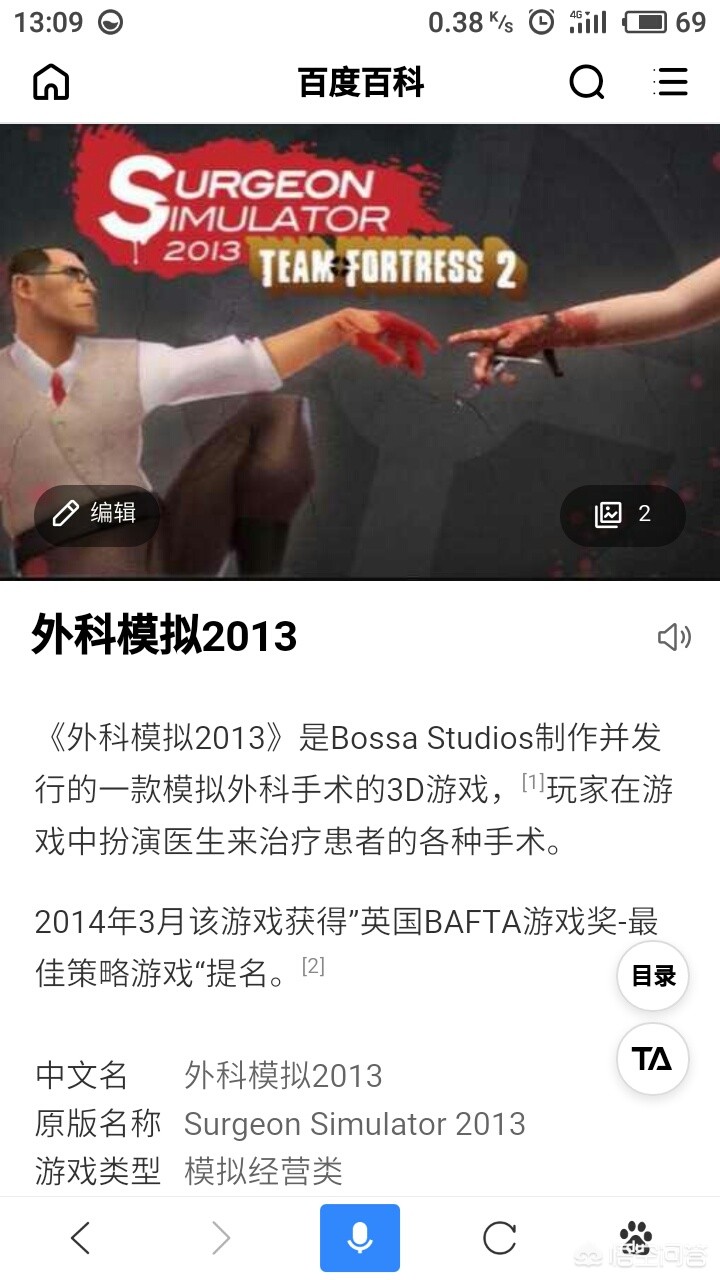Open the image gallery with 2 photos
The height and width of the screenshot is (1280, 720).
[x=623, y=514]
